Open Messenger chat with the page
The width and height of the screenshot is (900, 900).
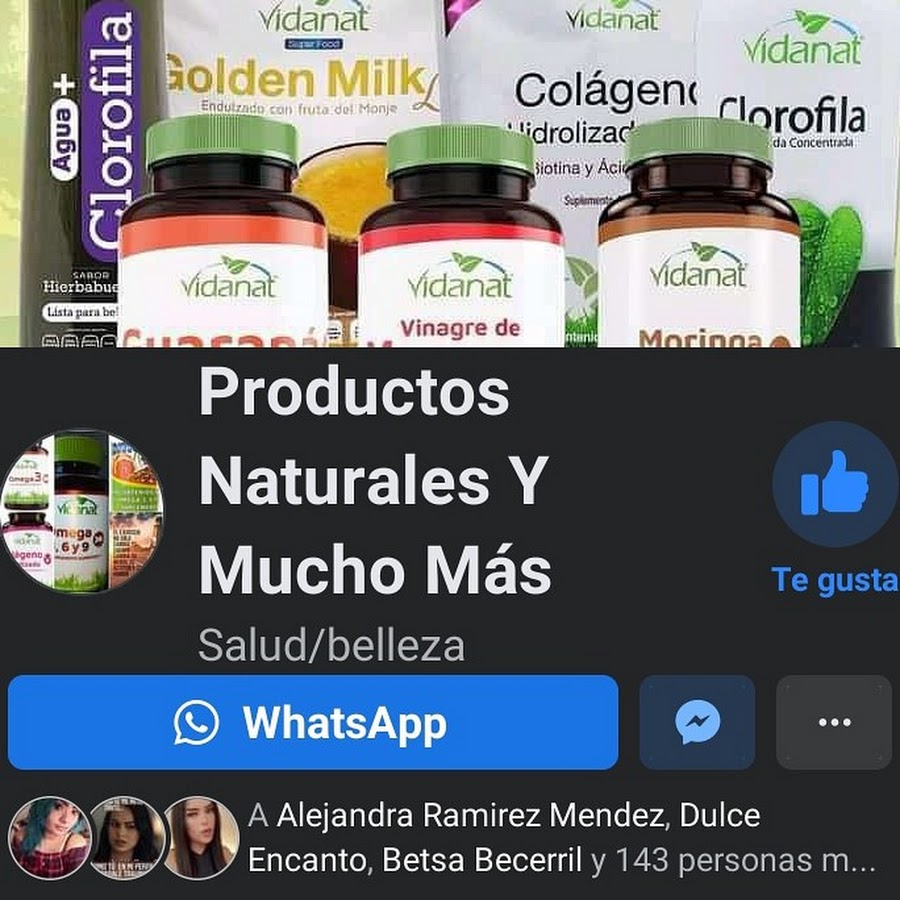697,722
